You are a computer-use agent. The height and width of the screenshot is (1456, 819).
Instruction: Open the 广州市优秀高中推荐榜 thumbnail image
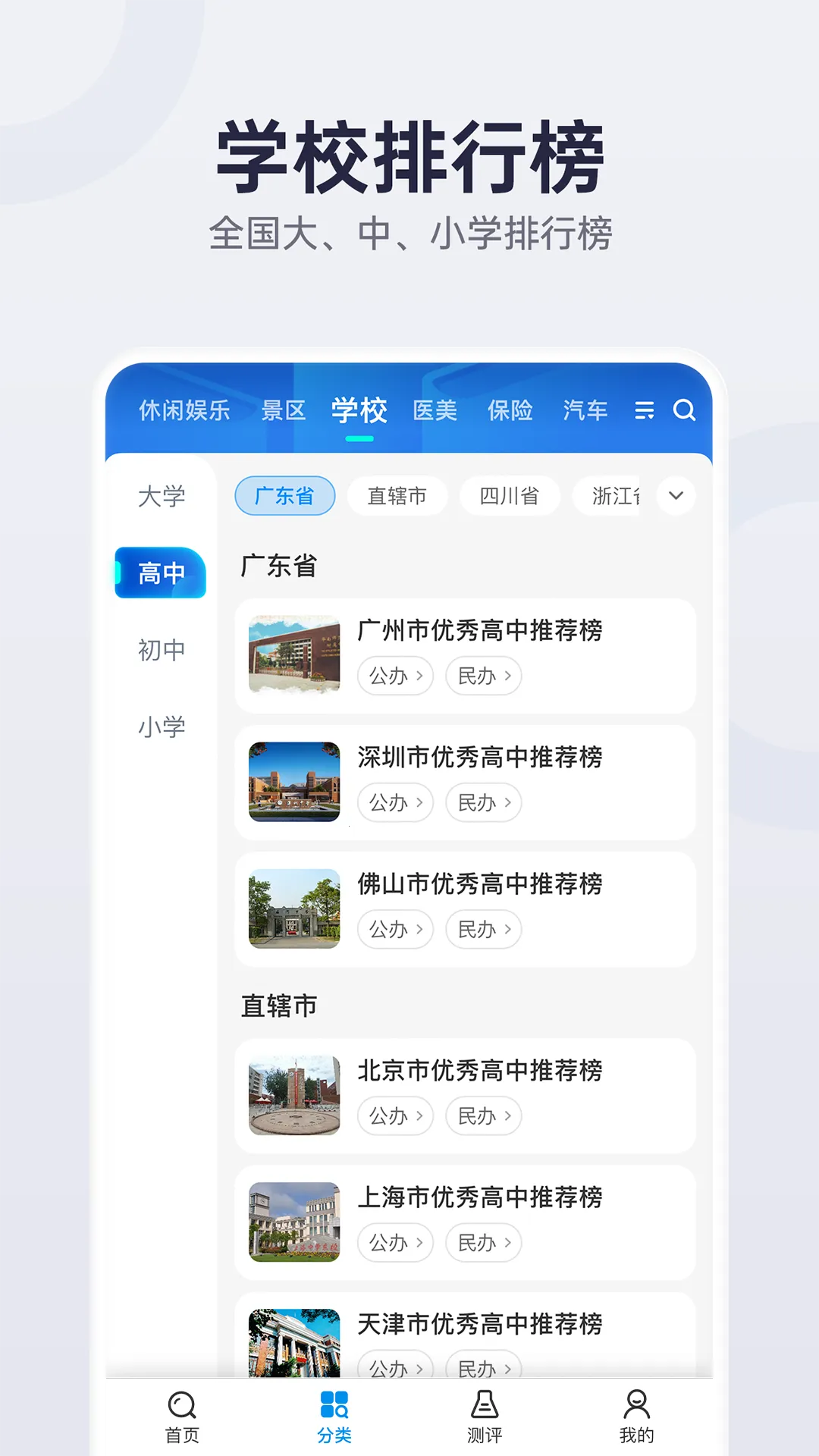pyautogui.click(x=293, y=657)
